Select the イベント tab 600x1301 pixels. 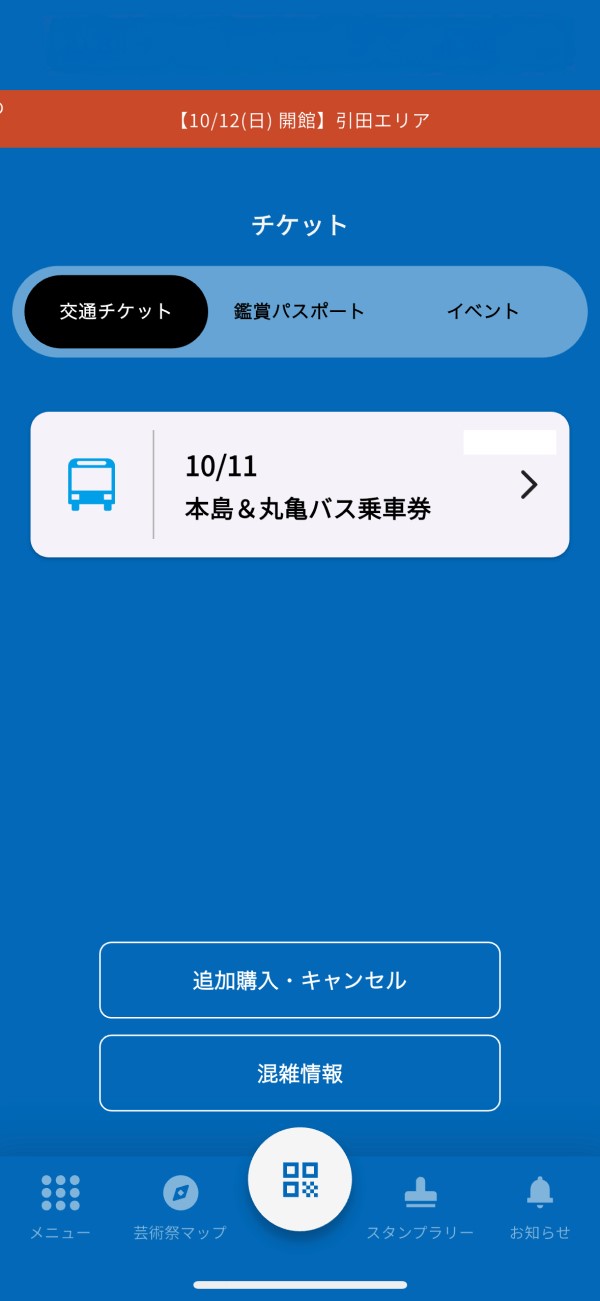483,312
